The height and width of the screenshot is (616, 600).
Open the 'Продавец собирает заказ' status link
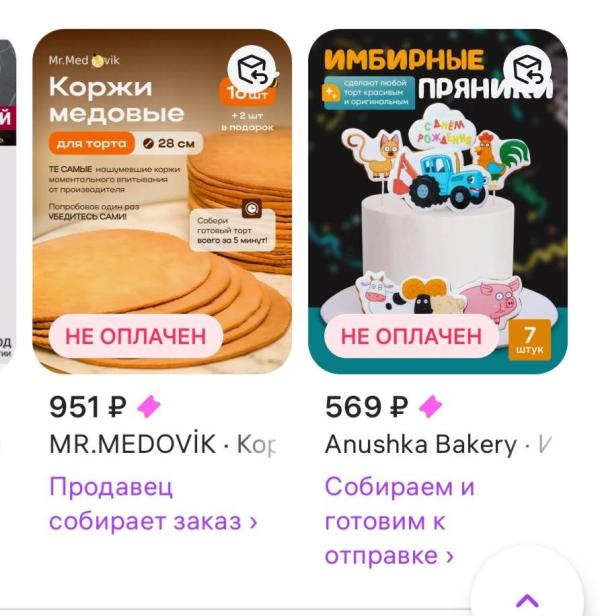(153, 504)
